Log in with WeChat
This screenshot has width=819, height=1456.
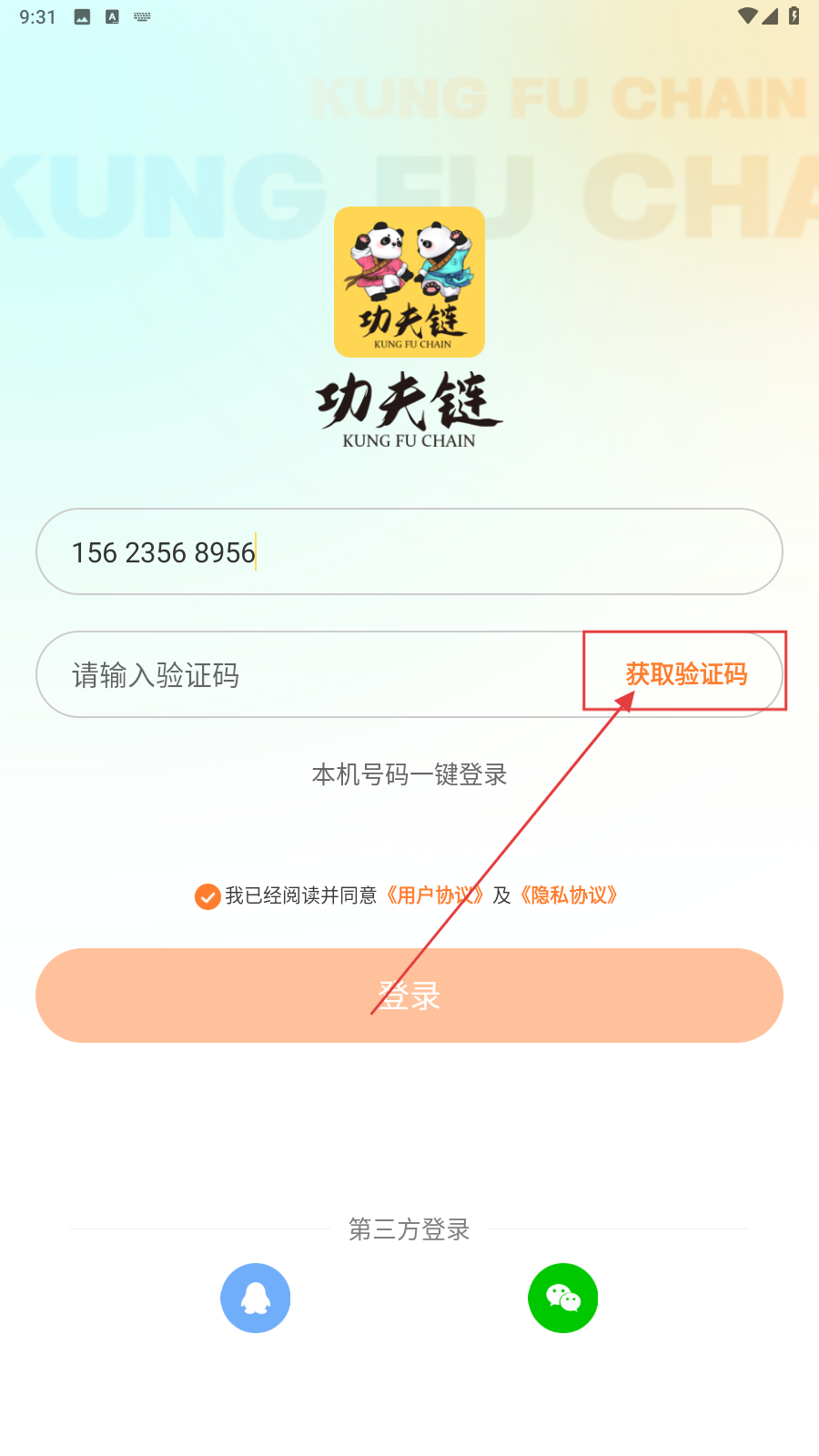(x=563, y=1298)
